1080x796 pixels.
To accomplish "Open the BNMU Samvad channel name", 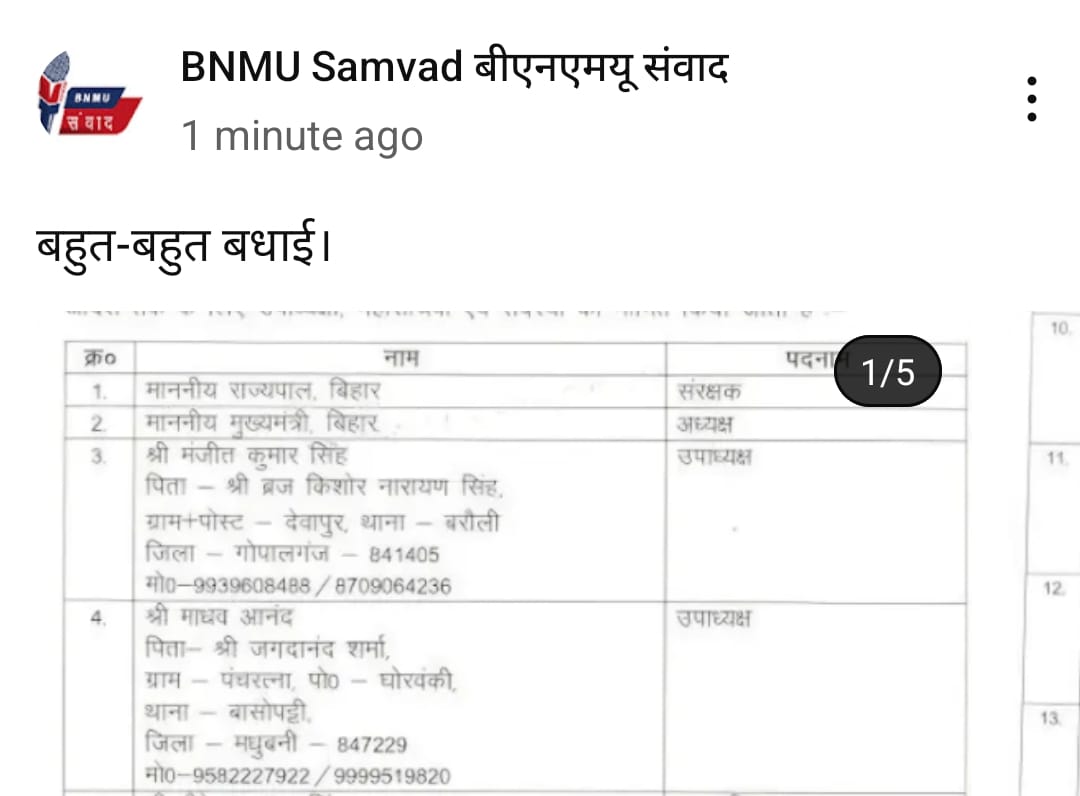I will point(454,68).
